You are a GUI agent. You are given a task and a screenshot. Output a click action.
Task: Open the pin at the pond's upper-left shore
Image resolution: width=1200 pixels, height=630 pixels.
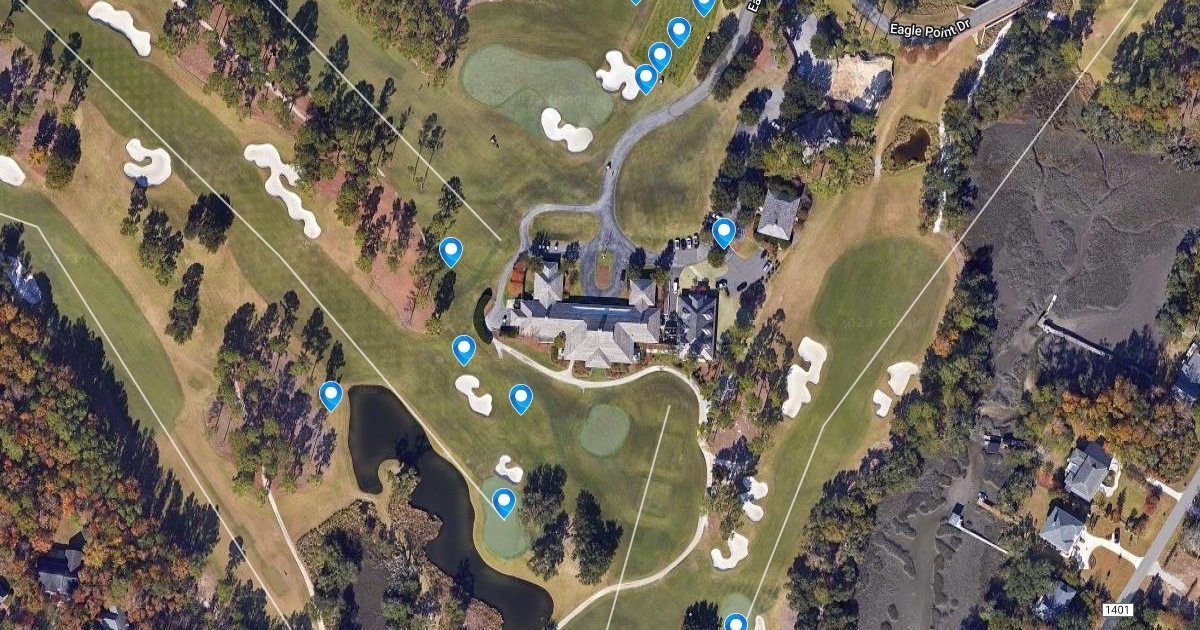pyautogui.click(x=331, y=396)
